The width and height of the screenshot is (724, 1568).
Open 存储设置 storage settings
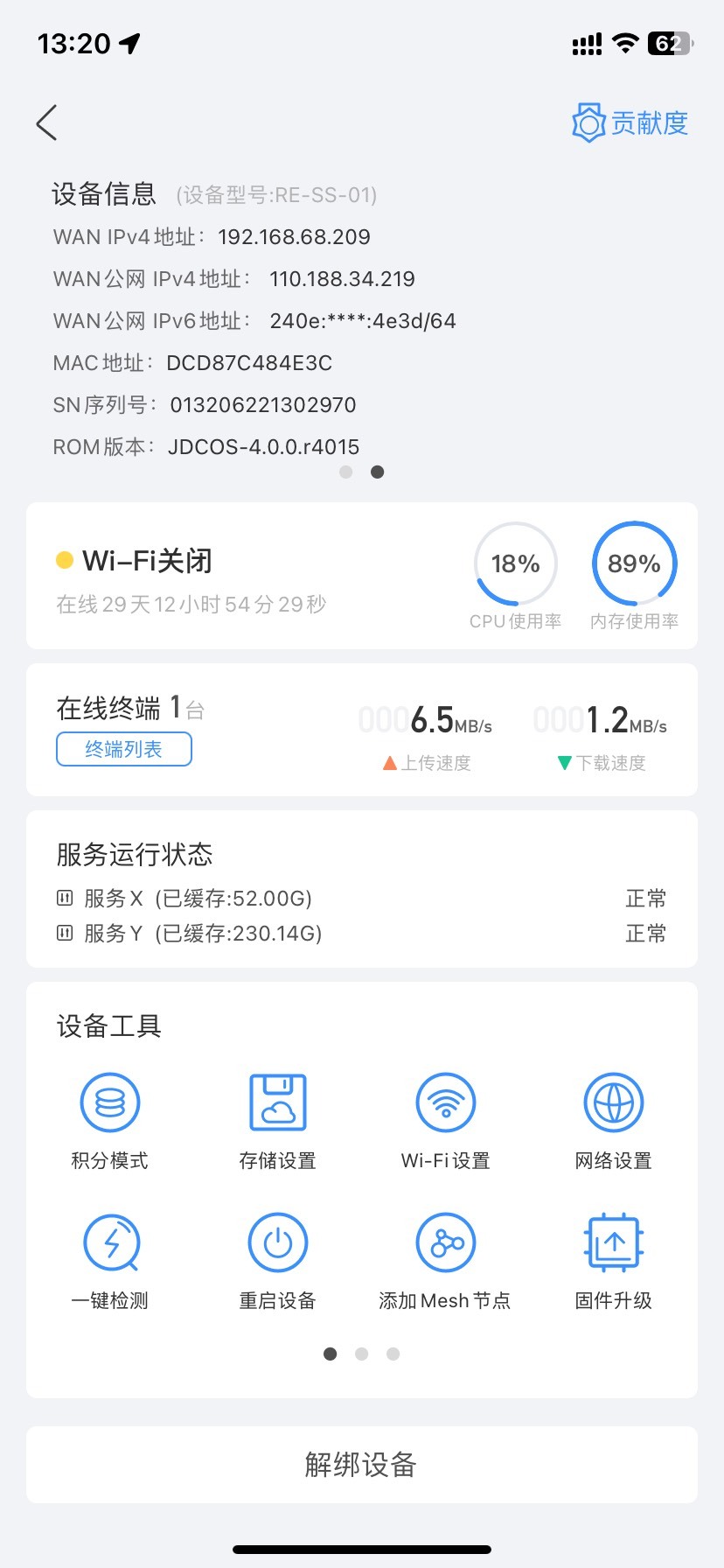[x=277, y=1122]
